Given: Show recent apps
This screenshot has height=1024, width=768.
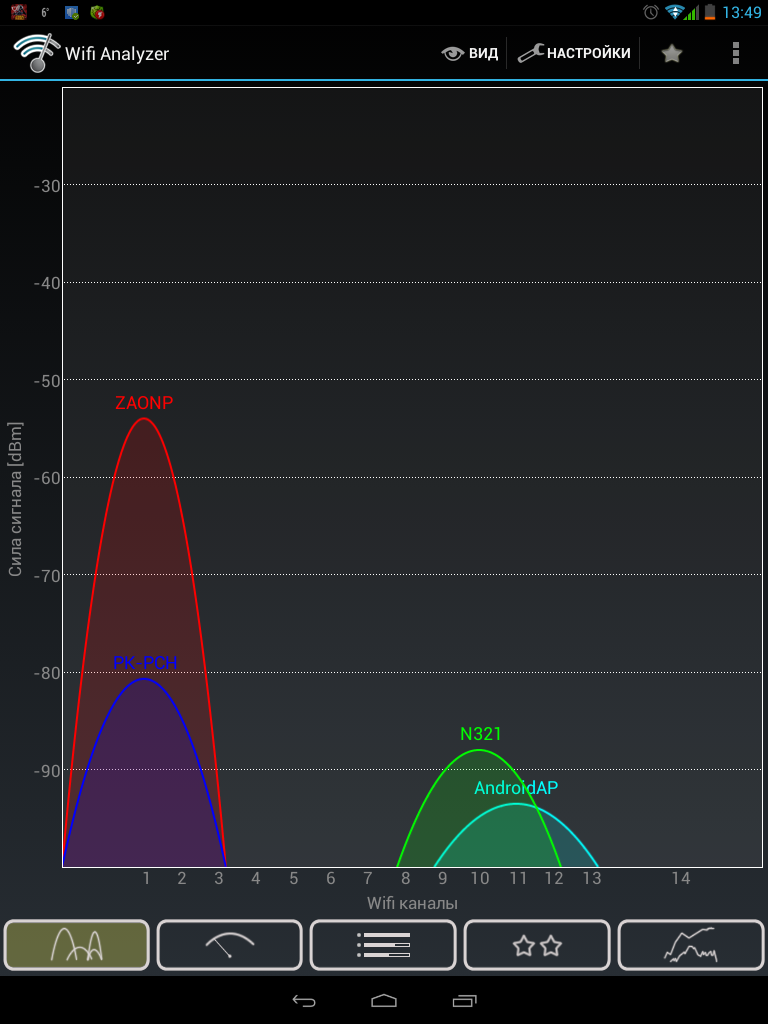Looking at the screenshot, I should (464, 1000).
